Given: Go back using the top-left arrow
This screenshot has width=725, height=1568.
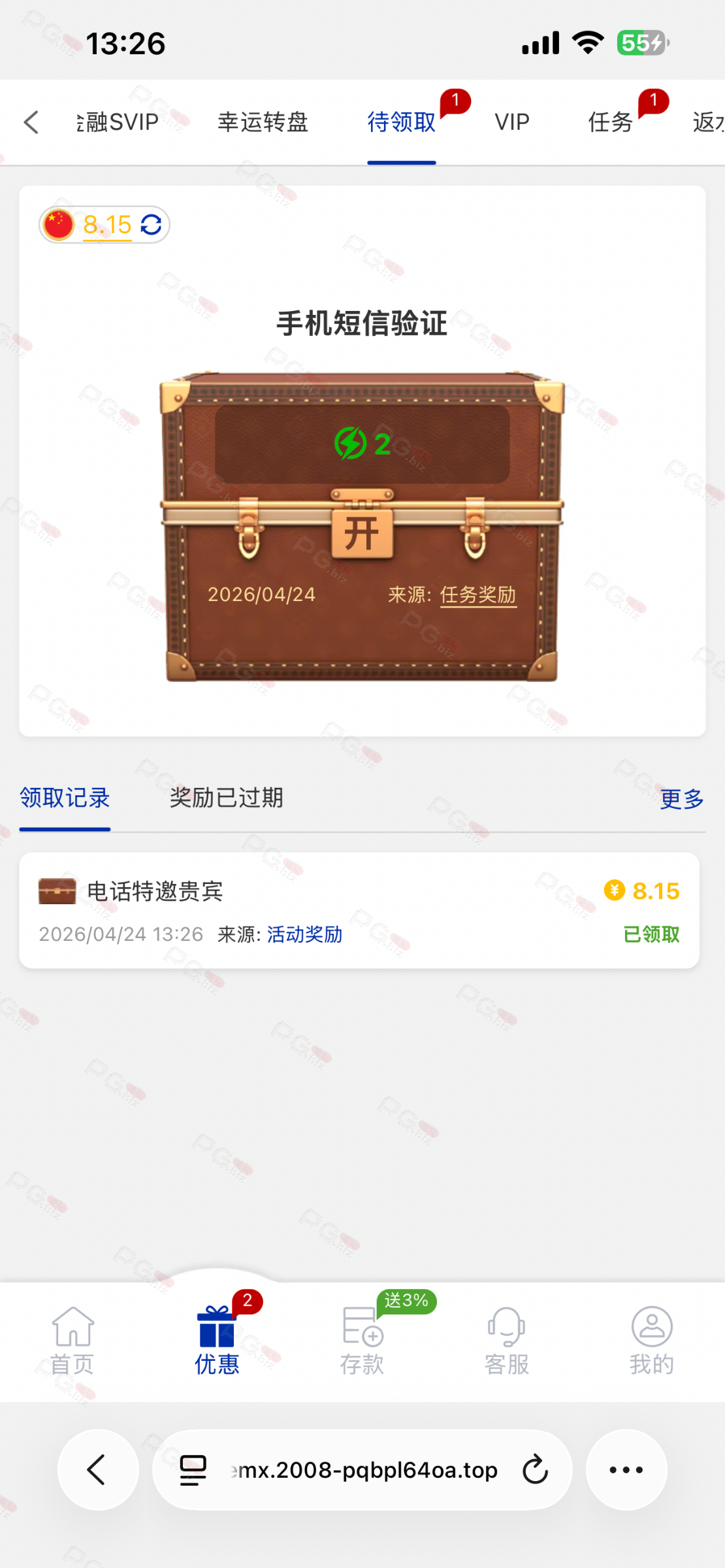Looking at the screenshot, I should (31, 122).
